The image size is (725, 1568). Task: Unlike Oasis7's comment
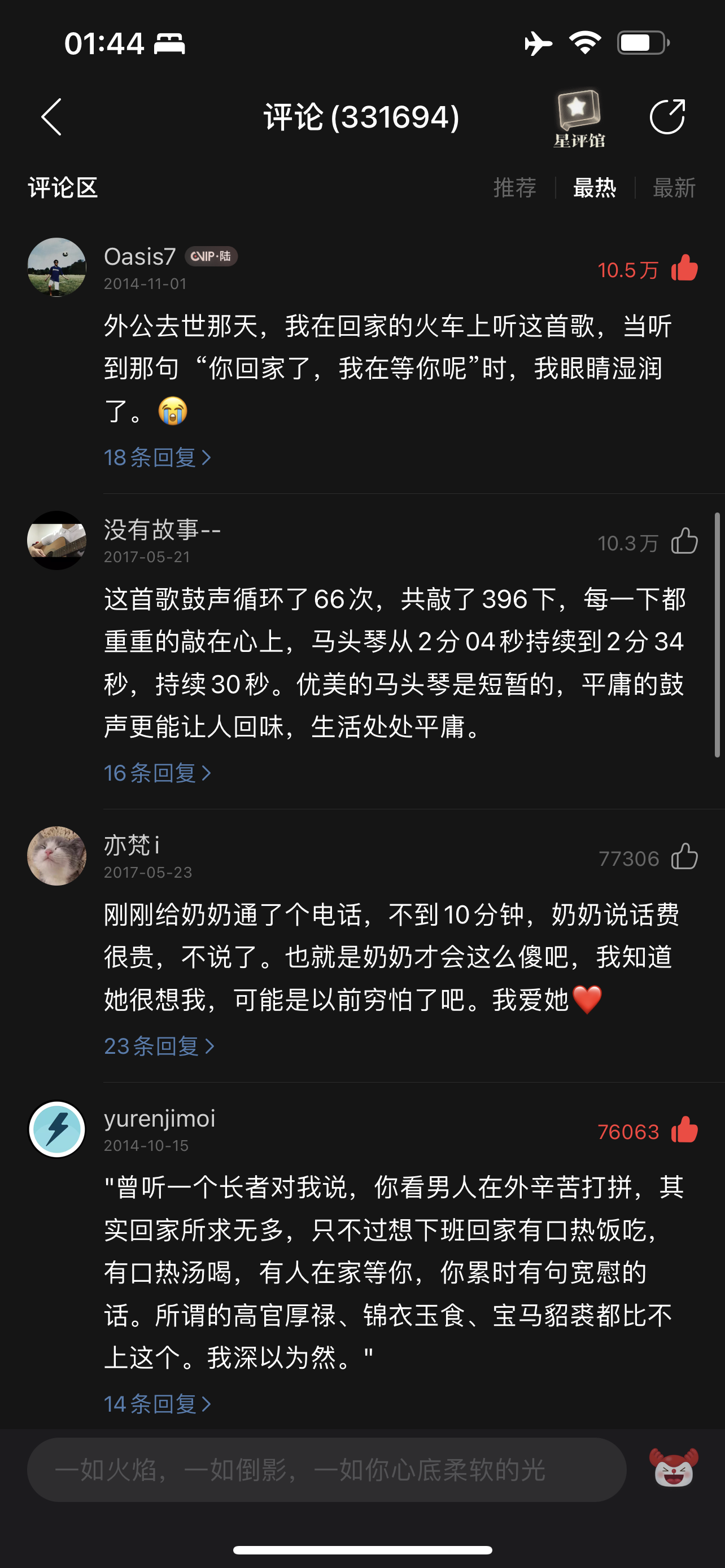pos(684,269)
